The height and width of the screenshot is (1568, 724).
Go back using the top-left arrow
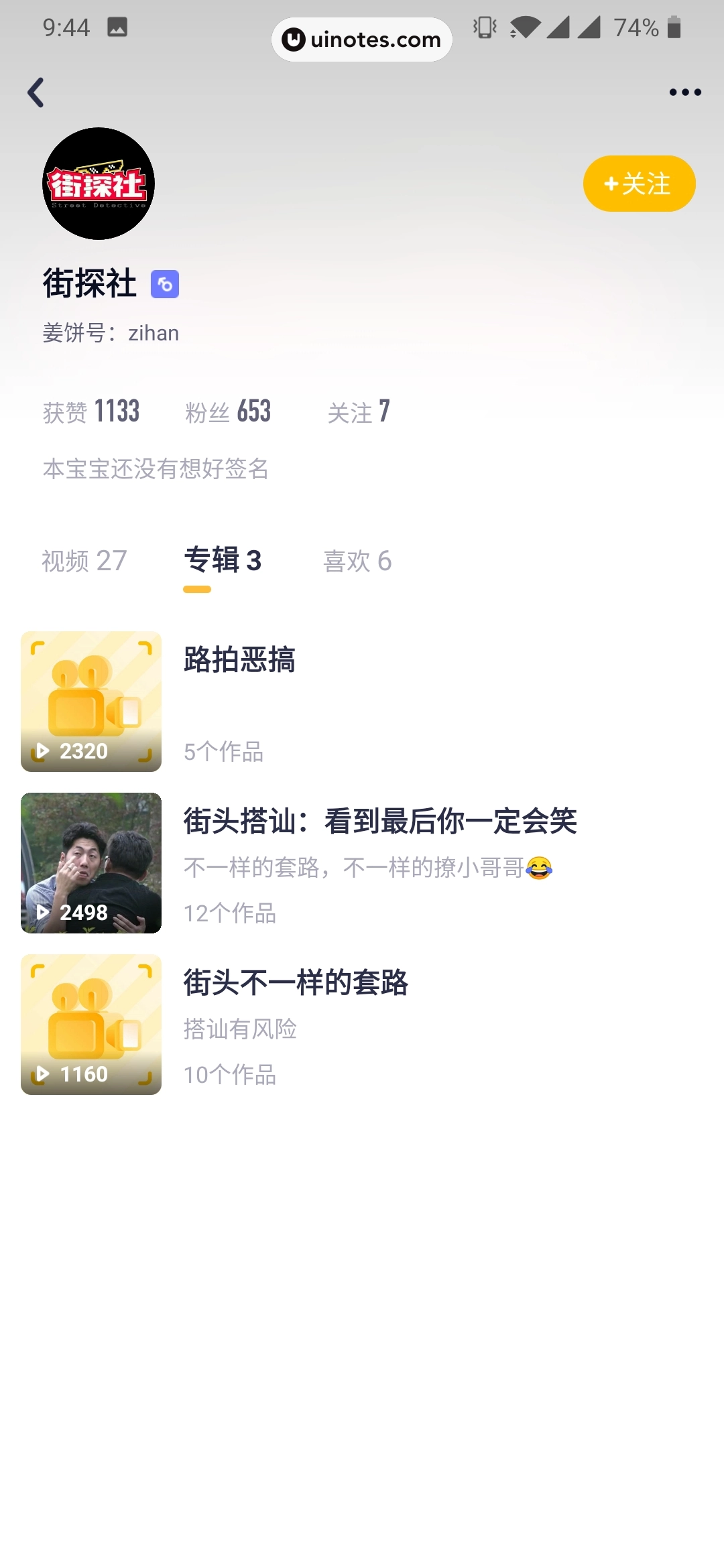point(36,92)
